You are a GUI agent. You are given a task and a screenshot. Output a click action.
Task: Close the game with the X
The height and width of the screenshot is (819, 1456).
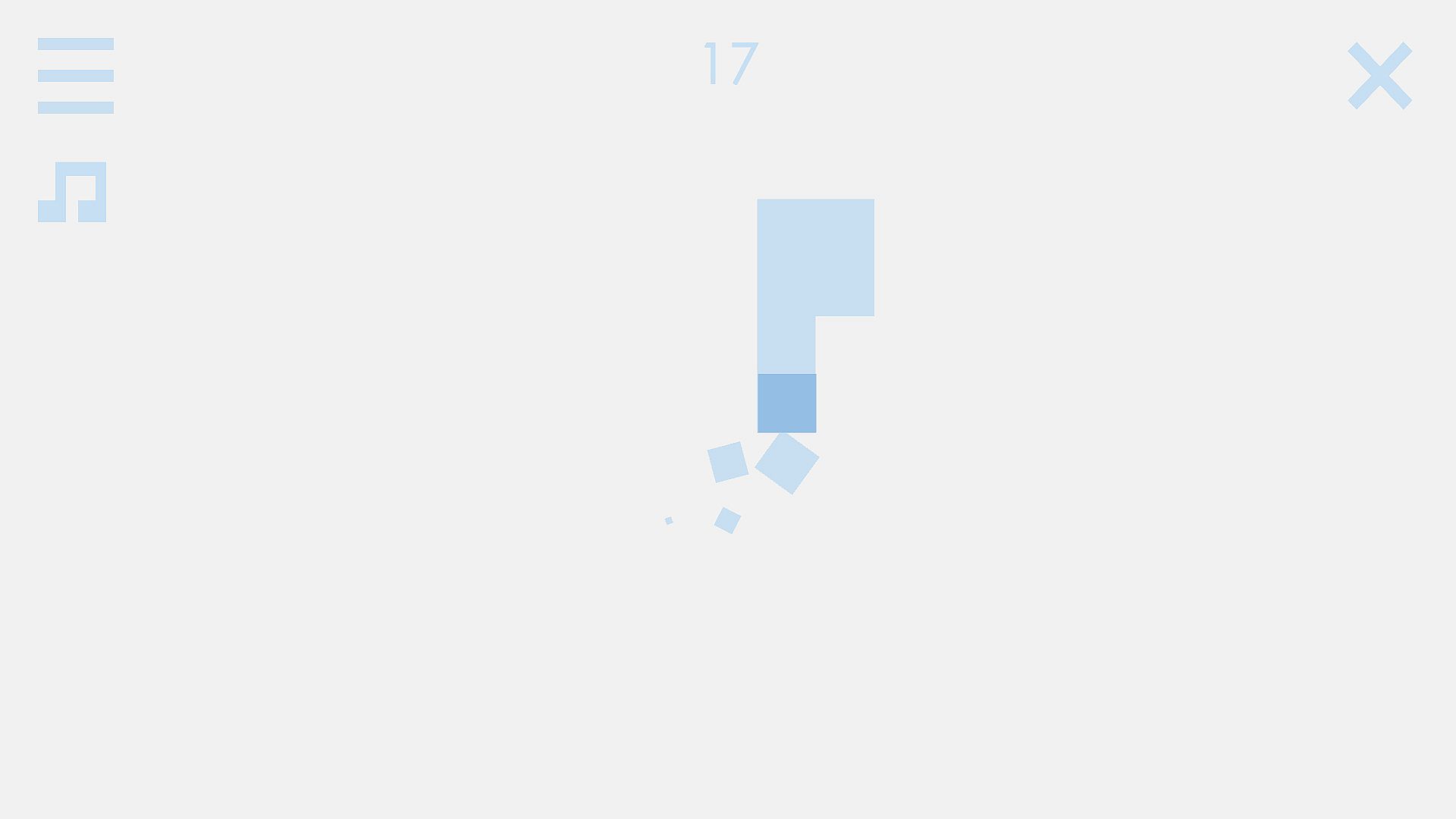point(1379,76)
